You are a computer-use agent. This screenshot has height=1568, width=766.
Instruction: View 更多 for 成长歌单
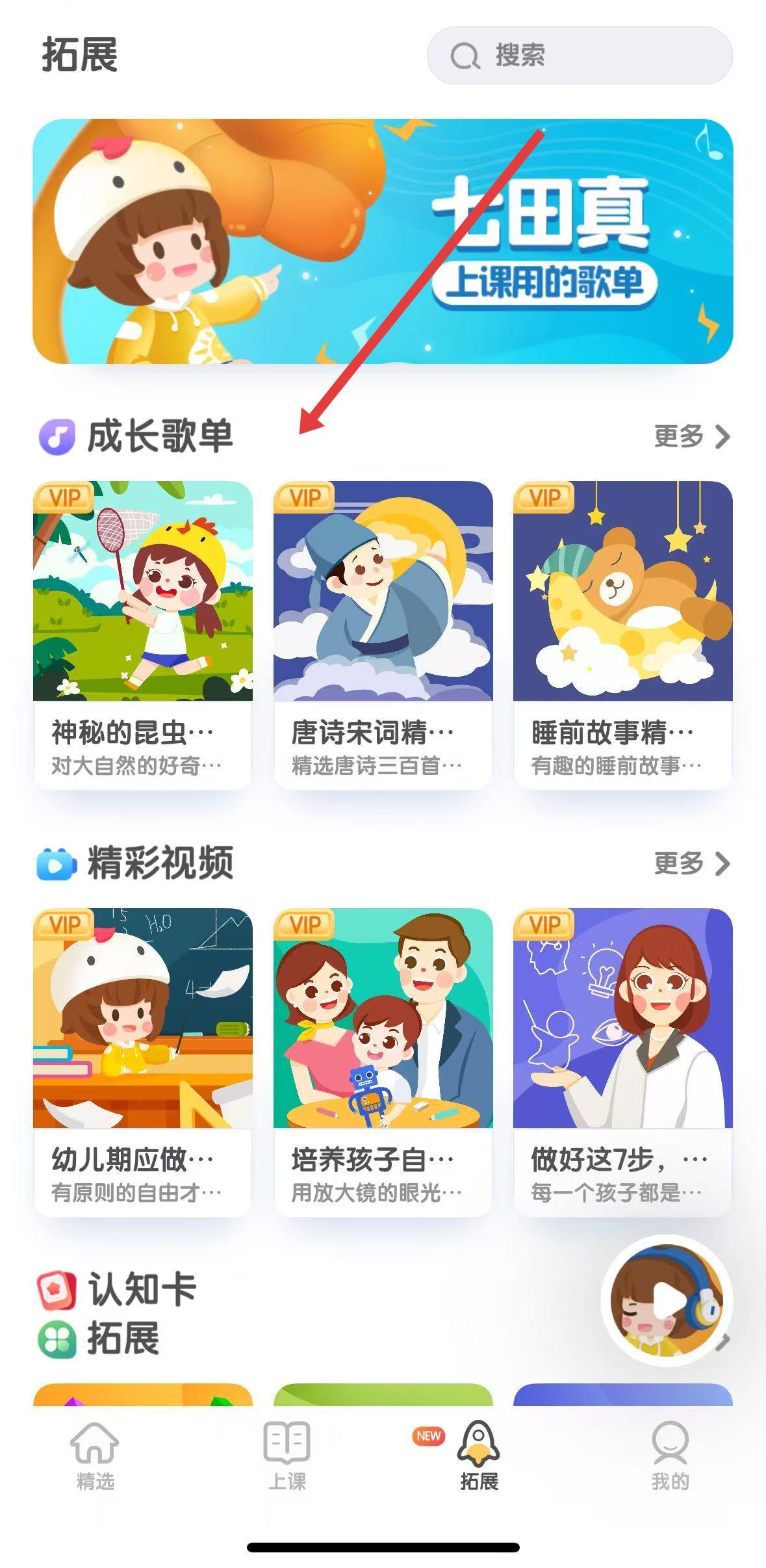(691, 436)
